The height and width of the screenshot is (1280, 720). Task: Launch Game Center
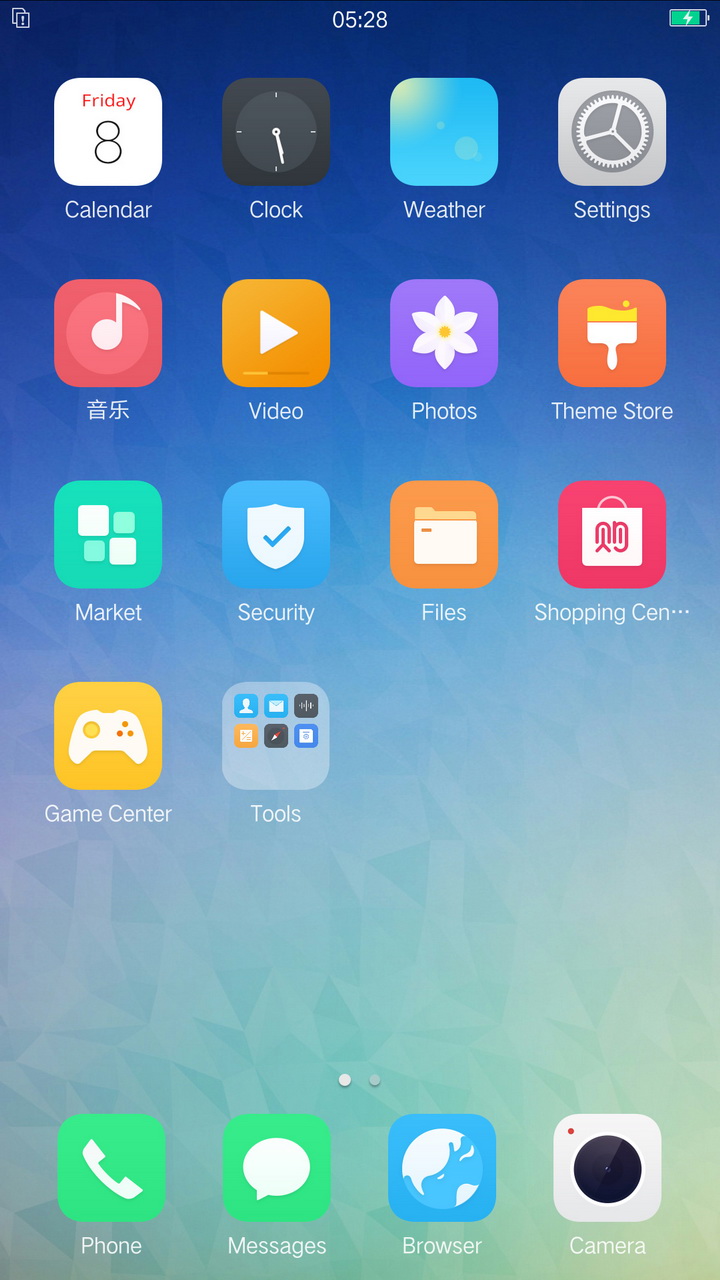pyautogui.click(x=108, y=736)
